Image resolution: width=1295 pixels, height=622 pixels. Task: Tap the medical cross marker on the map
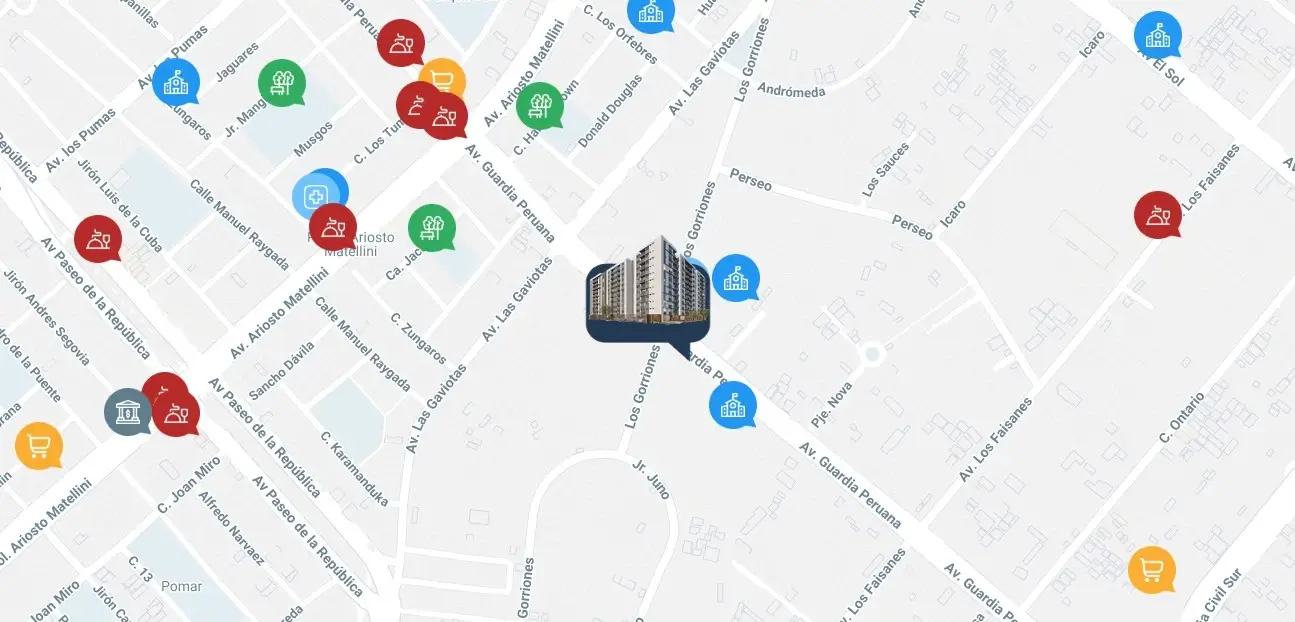click(315, 196)
